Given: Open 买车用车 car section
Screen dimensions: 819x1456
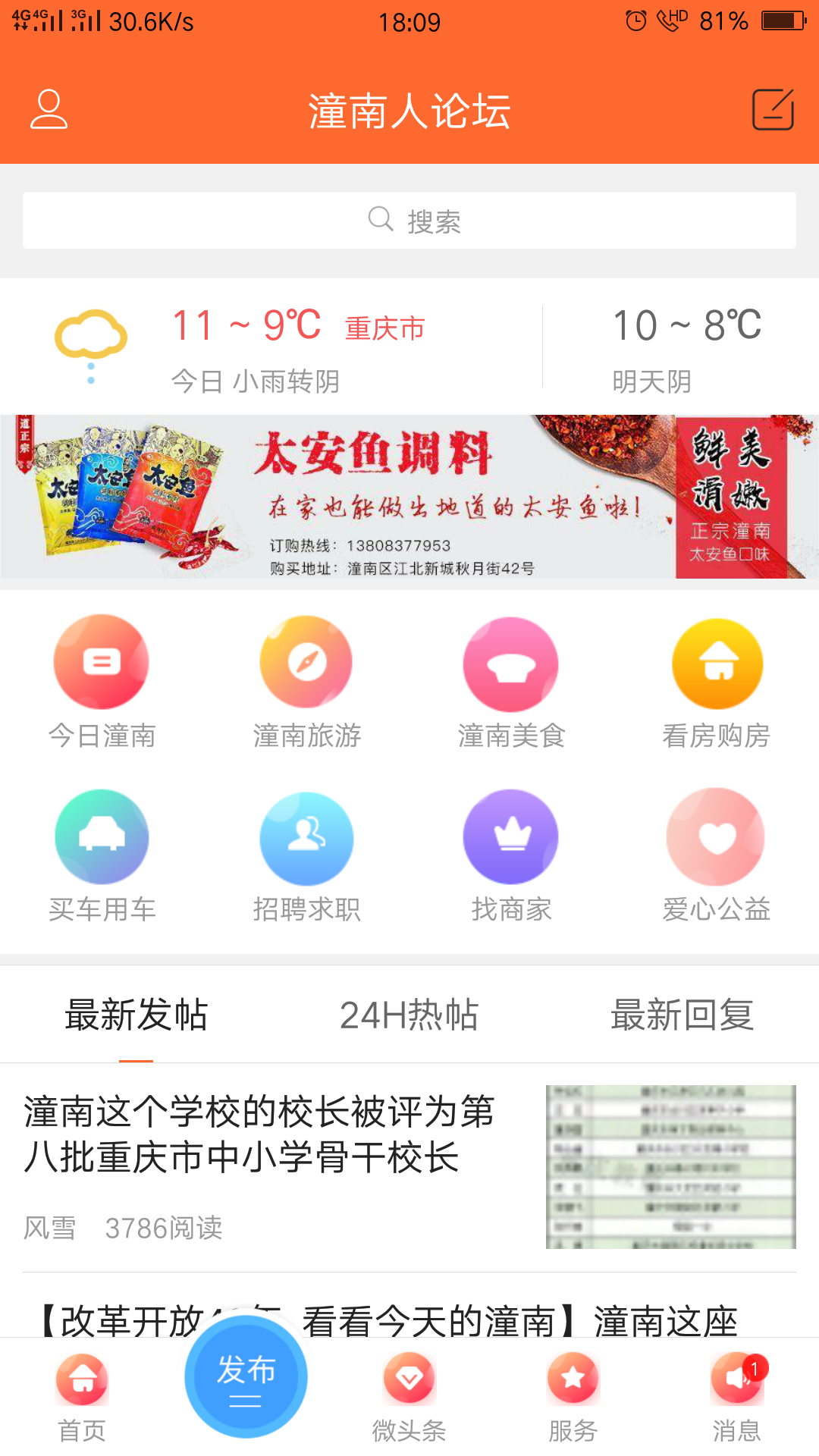Looking at the screenshot, I should click(x=101, y=837).
